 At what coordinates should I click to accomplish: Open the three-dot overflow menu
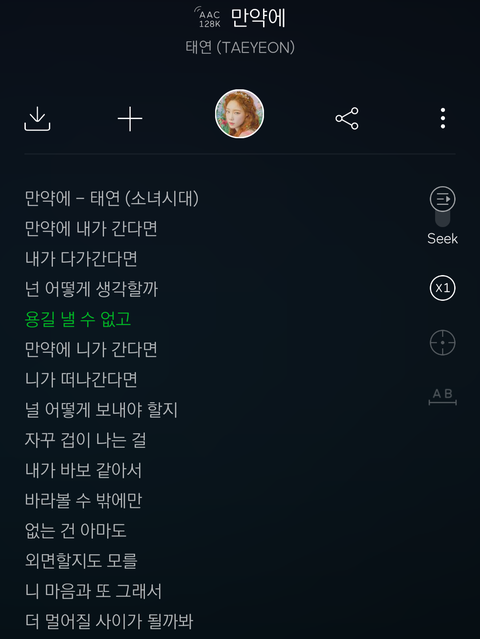(x=443, y=119)
